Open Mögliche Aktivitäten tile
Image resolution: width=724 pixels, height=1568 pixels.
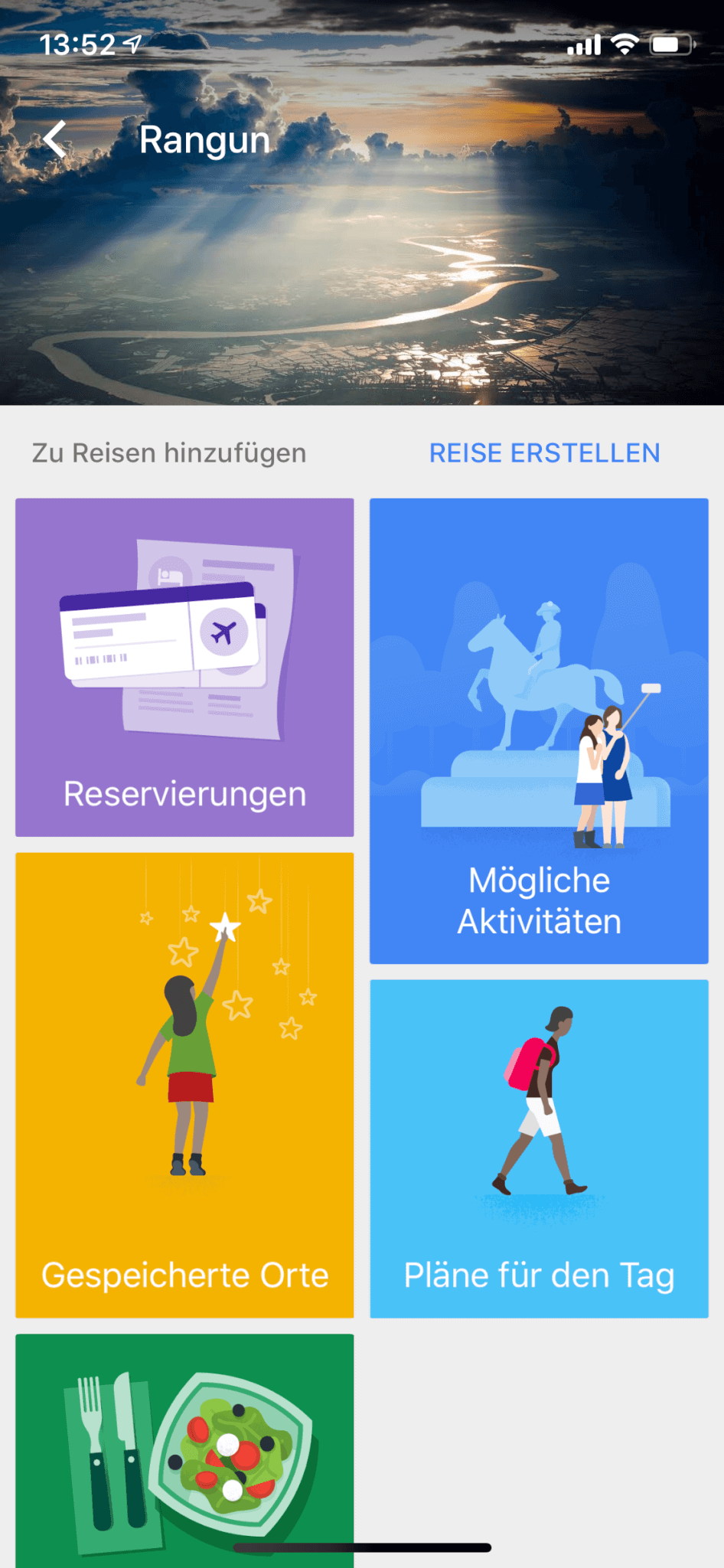[x=539, y=731]
